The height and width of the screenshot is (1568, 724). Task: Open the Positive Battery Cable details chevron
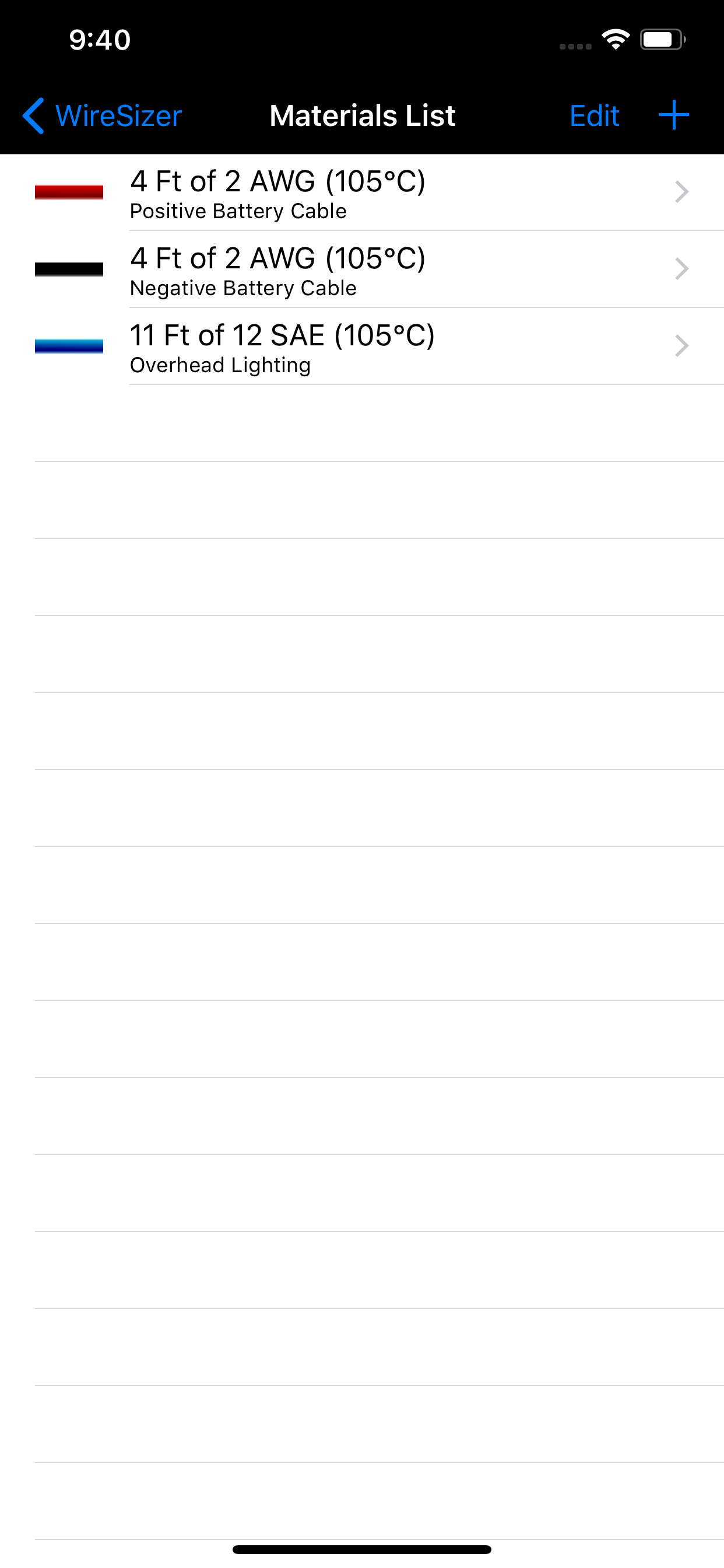tap(682, 192)
